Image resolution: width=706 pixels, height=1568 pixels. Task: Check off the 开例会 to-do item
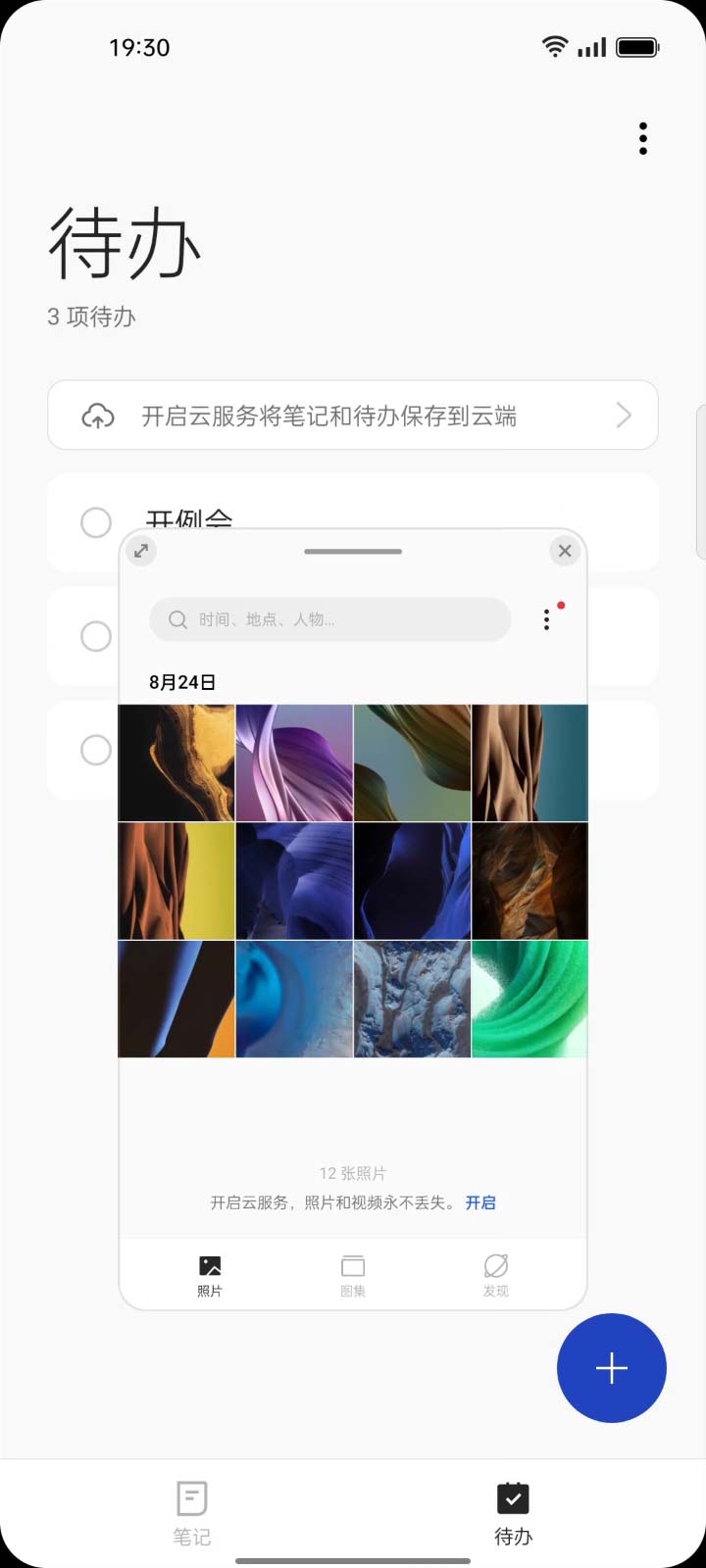[x=96, y=522]
